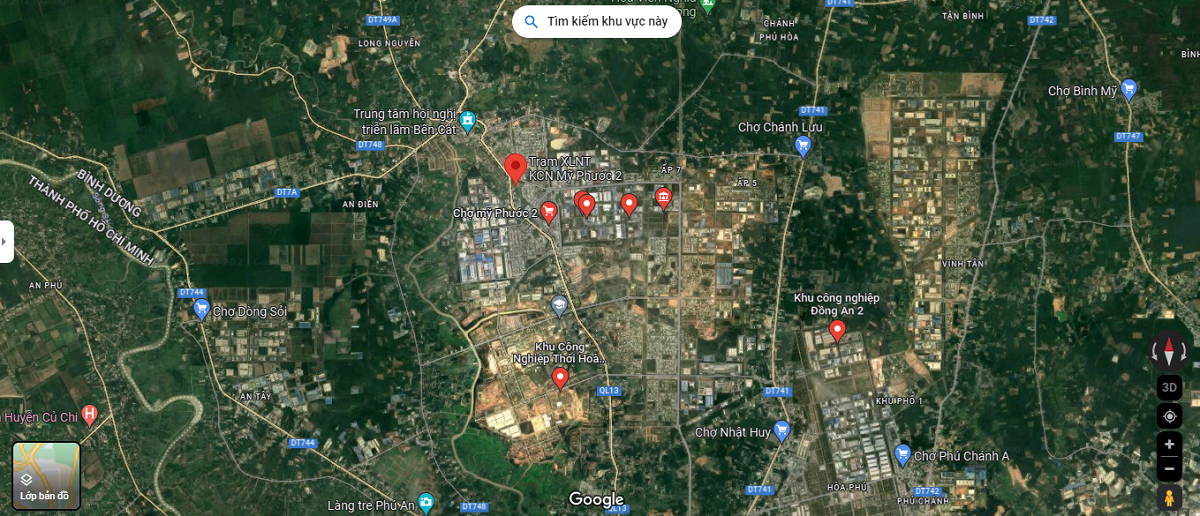This screenshot has width=1200, height=516.
Task: Expand the collapsed side panel
Action: 6,241
